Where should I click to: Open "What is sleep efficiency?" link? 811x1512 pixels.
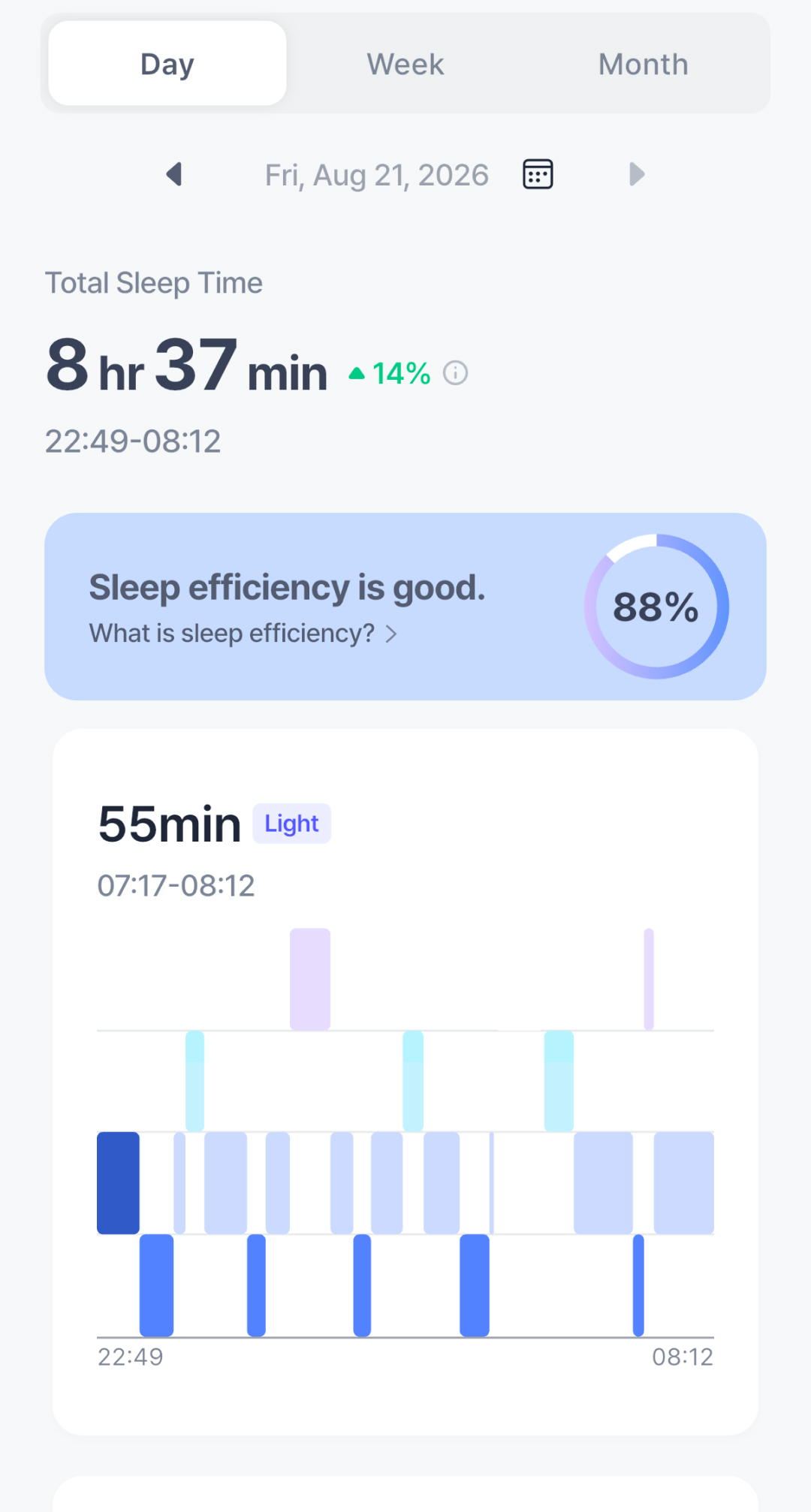click(243, 634)
